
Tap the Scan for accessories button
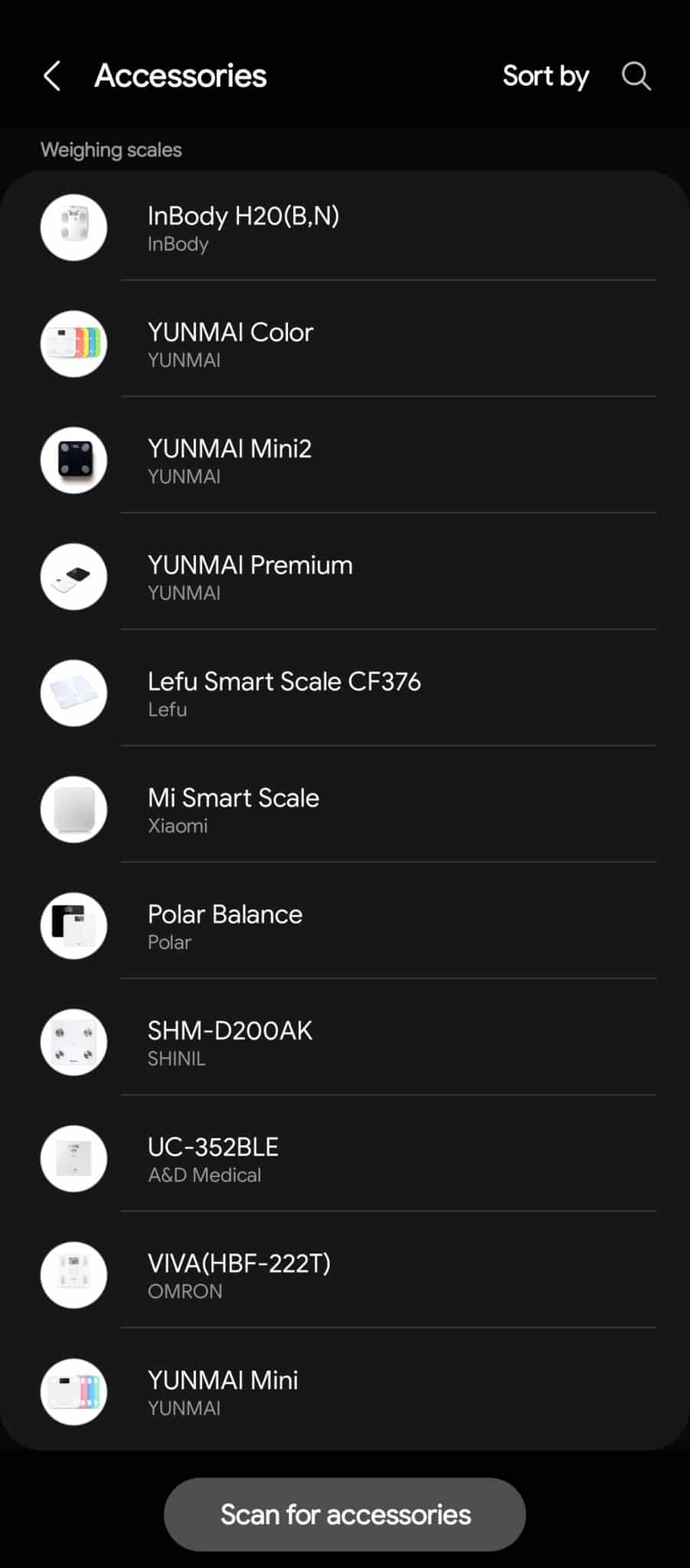point(345,1514)
